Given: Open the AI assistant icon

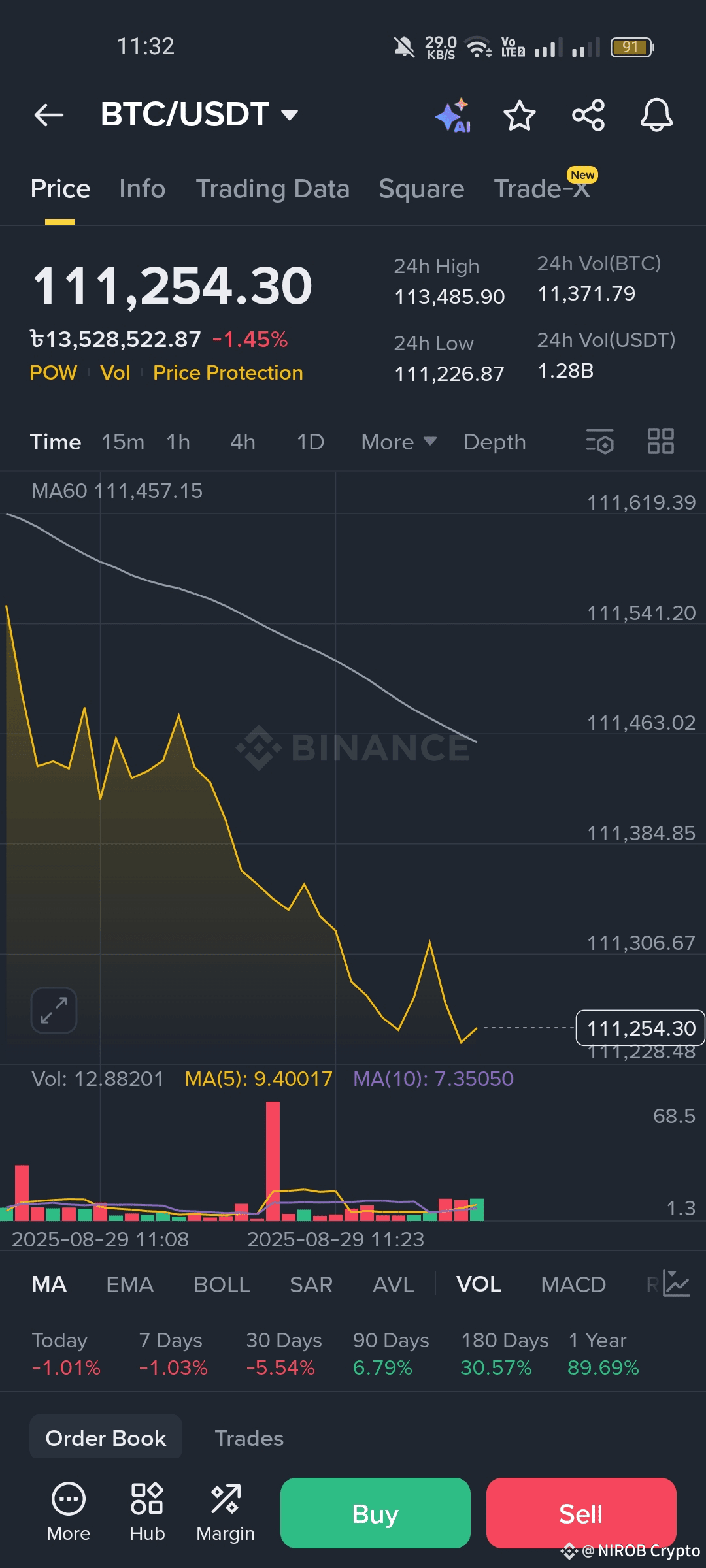Looking at the screenshot, I should [x=453, y=116].
